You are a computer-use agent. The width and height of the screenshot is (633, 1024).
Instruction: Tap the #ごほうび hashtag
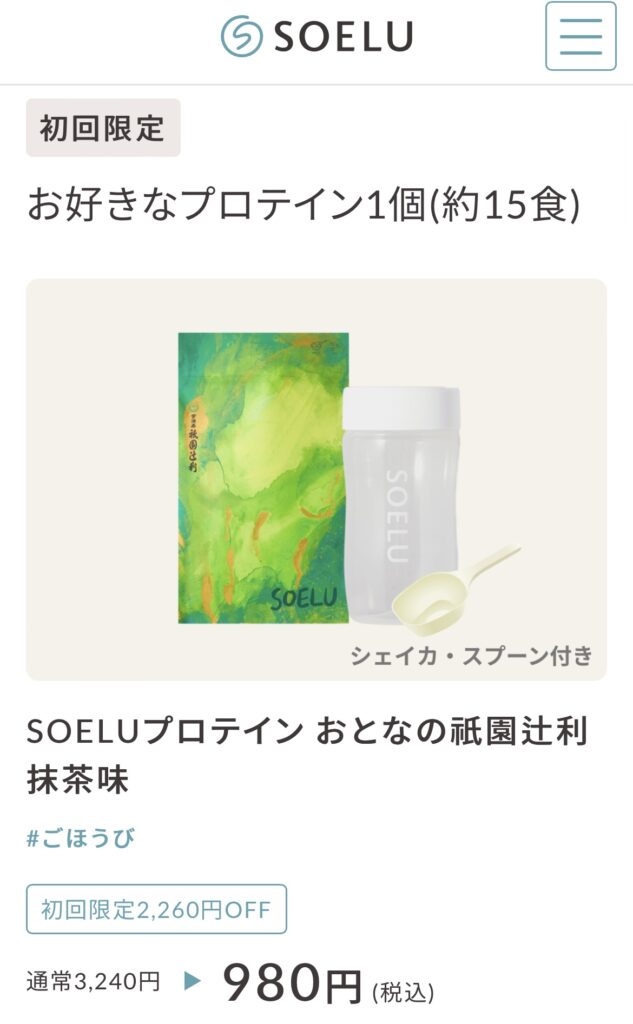point(80,838)
